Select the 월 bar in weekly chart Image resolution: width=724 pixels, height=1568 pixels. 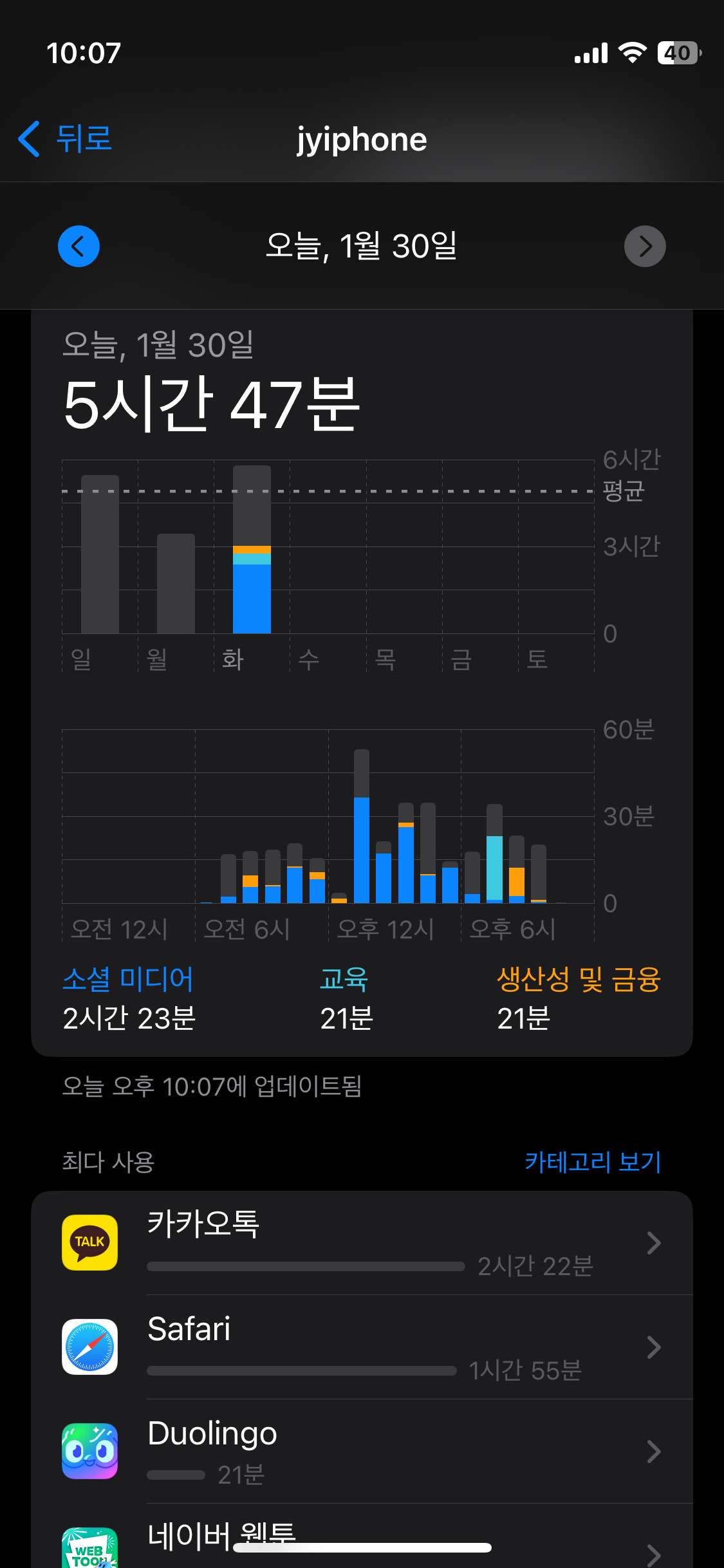[x=176, y=583]
